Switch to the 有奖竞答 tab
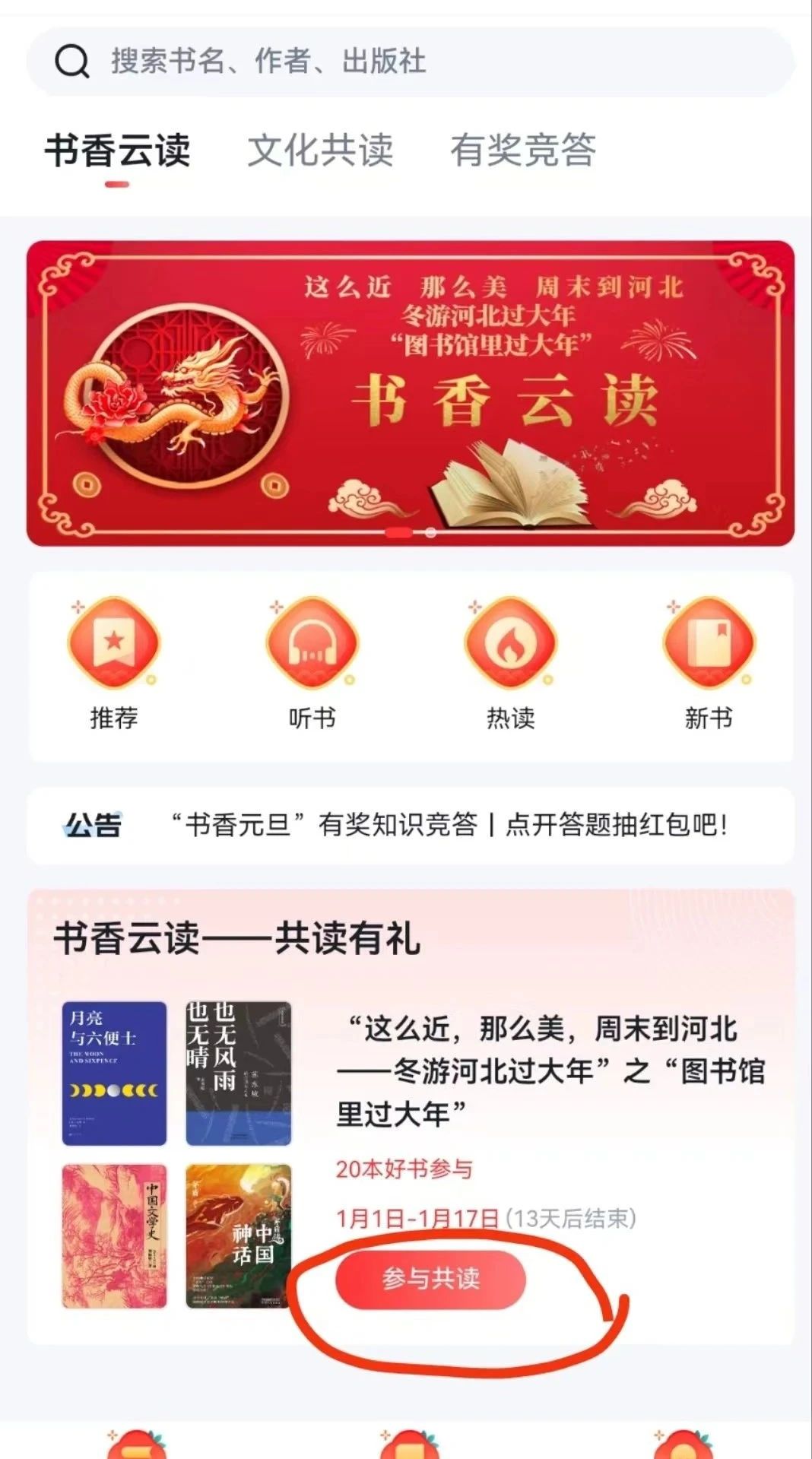 point(523,150)
